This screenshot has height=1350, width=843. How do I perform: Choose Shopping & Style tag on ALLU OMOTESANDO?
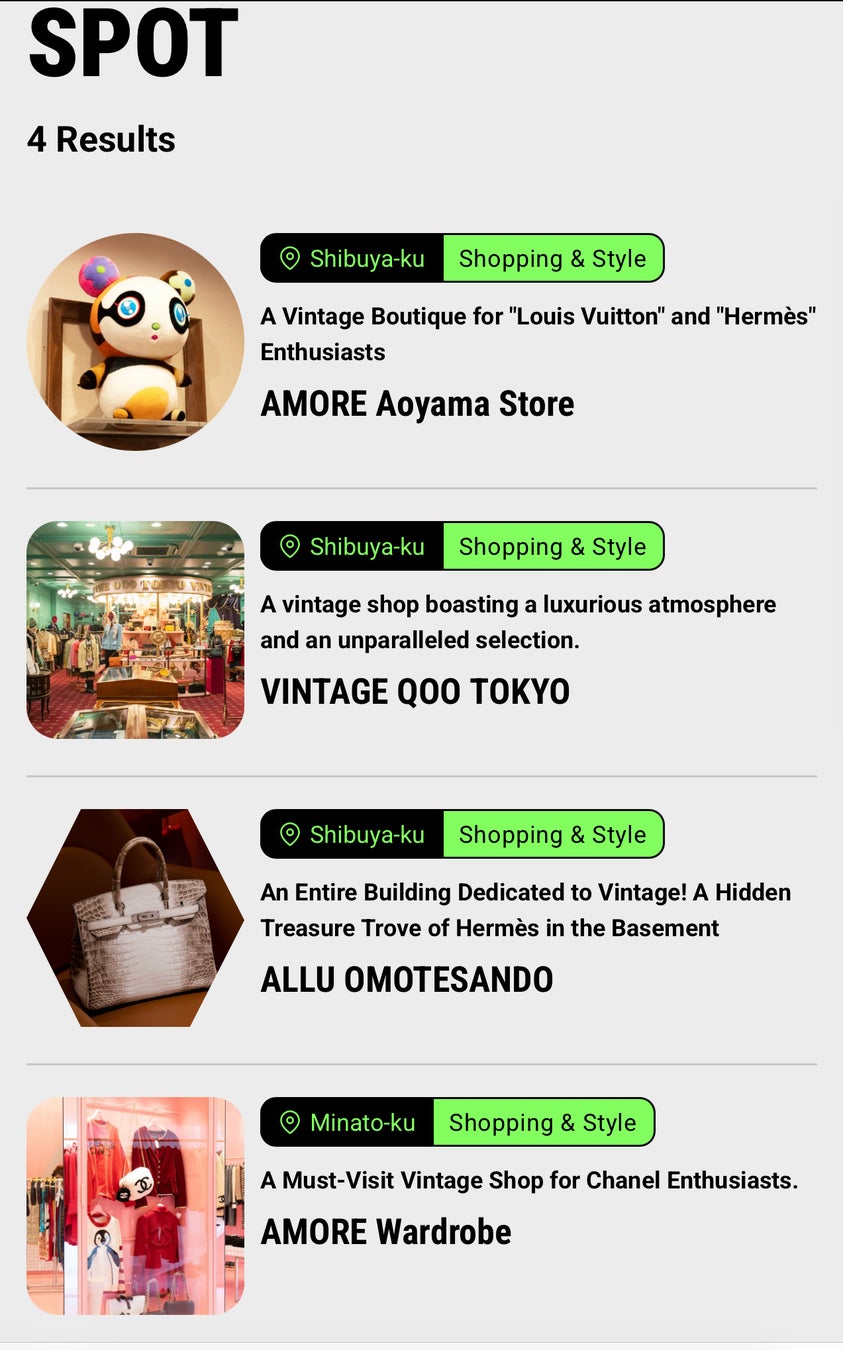coord(552,835)
